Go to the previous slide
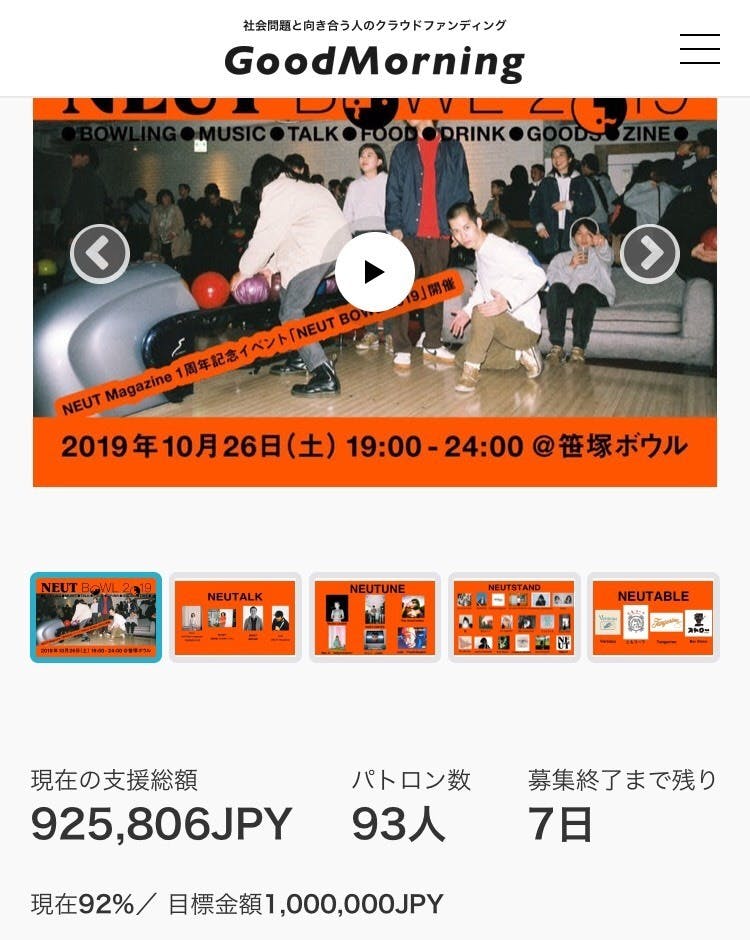Screen dimensions: 750x940 click(x=100, y=254)
